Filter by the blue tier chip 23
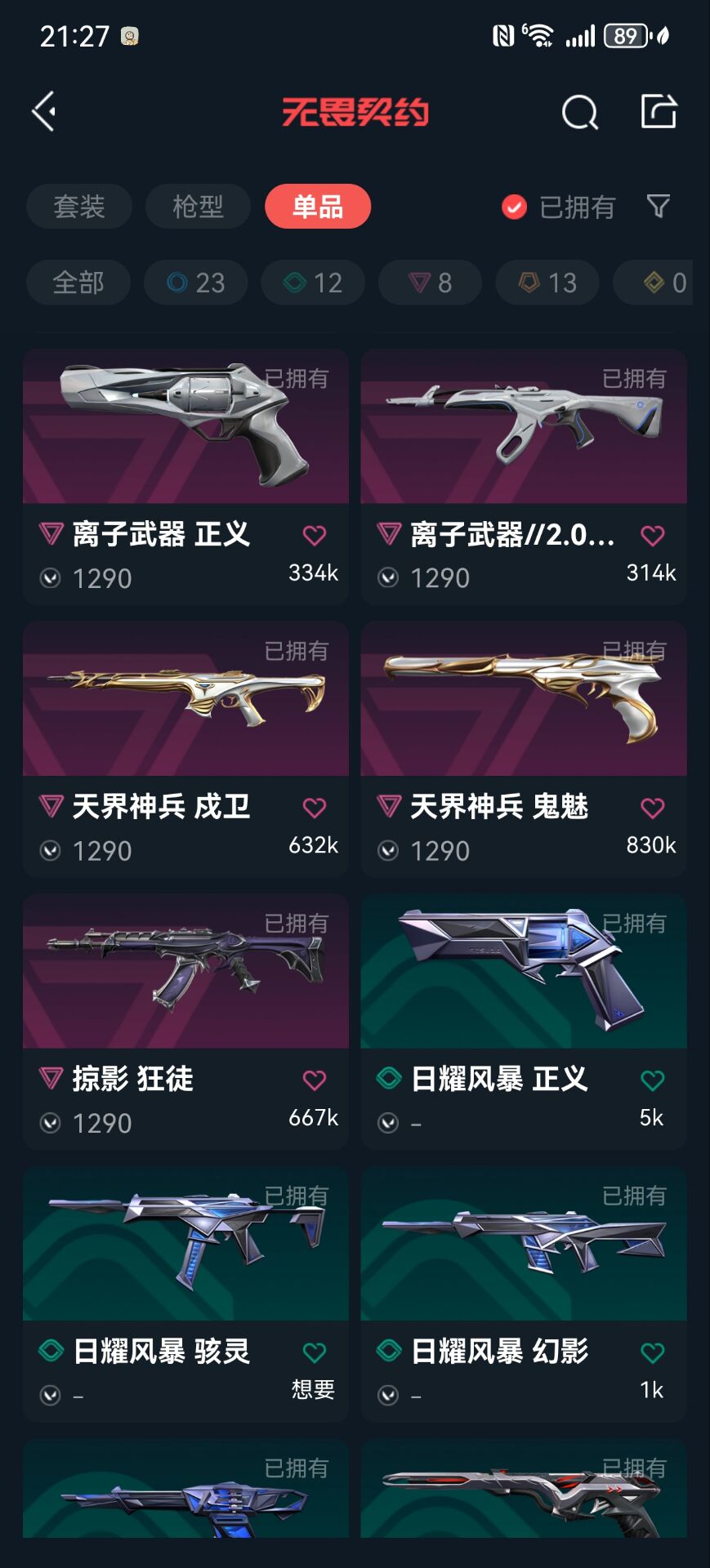710x1568 pixels. tap(196, 283)
